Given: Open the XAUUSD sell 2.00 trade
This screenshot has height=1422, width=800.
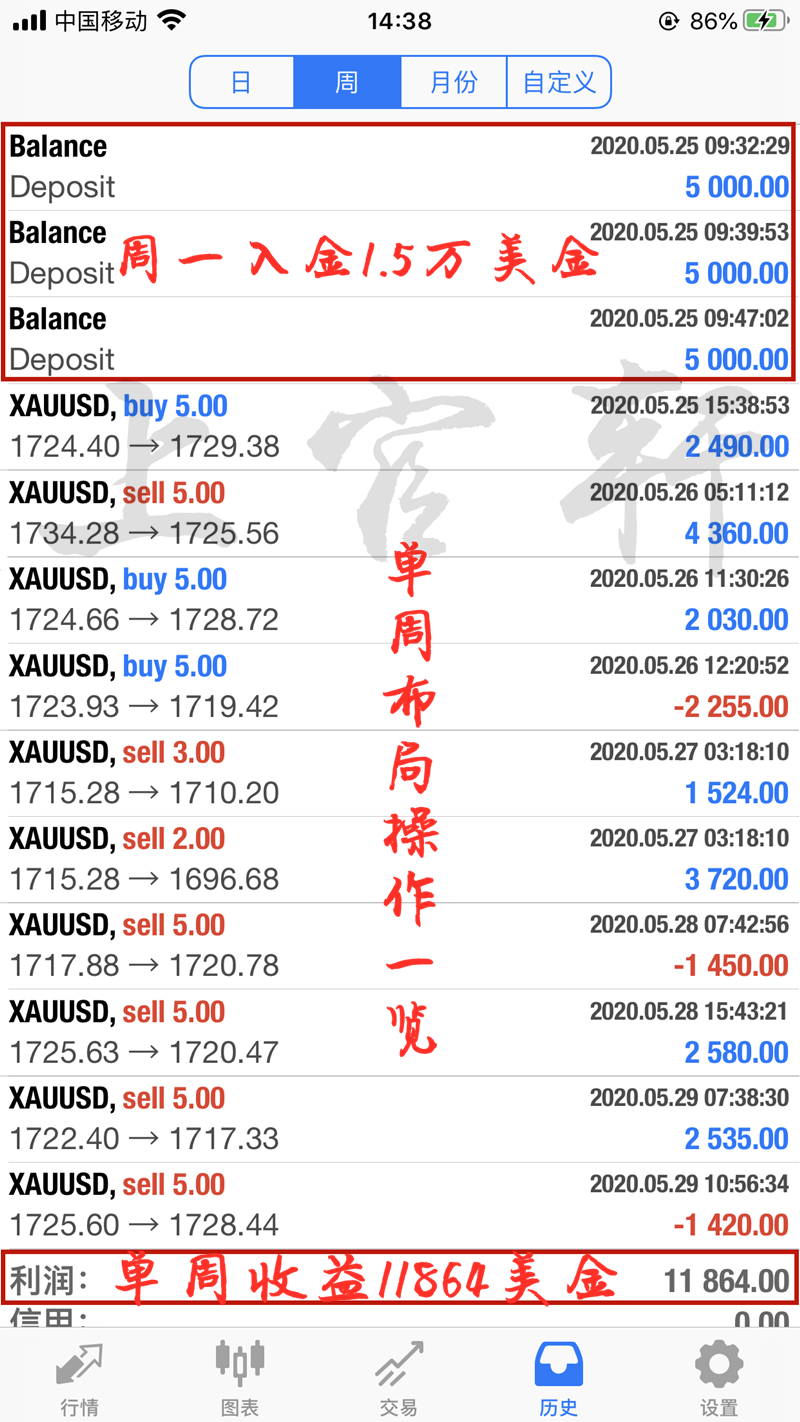Looking at the screenshot, I should 399,859.
